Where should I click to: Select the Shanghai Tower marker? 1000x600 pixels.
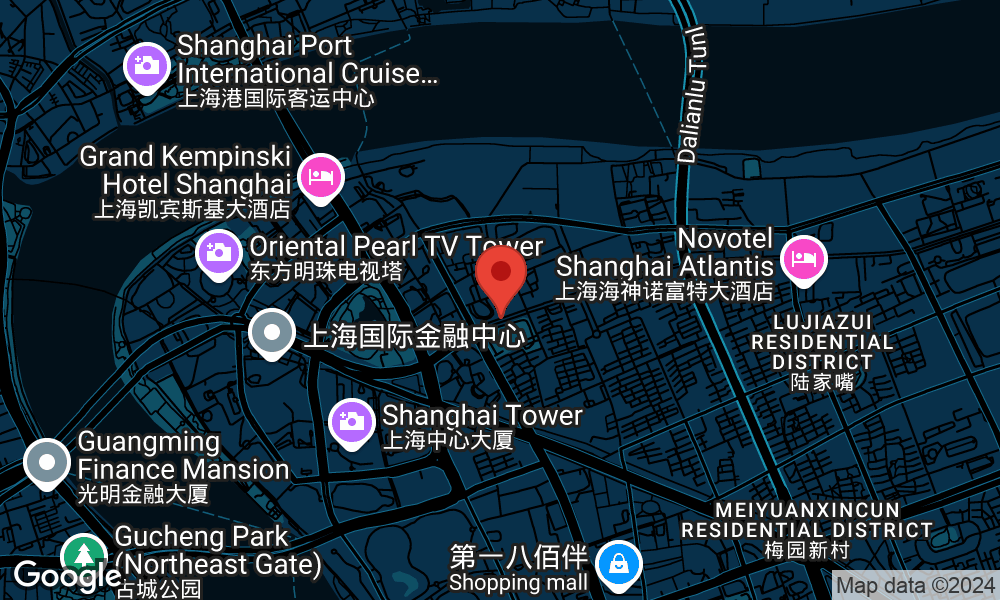tap(351, 421)
